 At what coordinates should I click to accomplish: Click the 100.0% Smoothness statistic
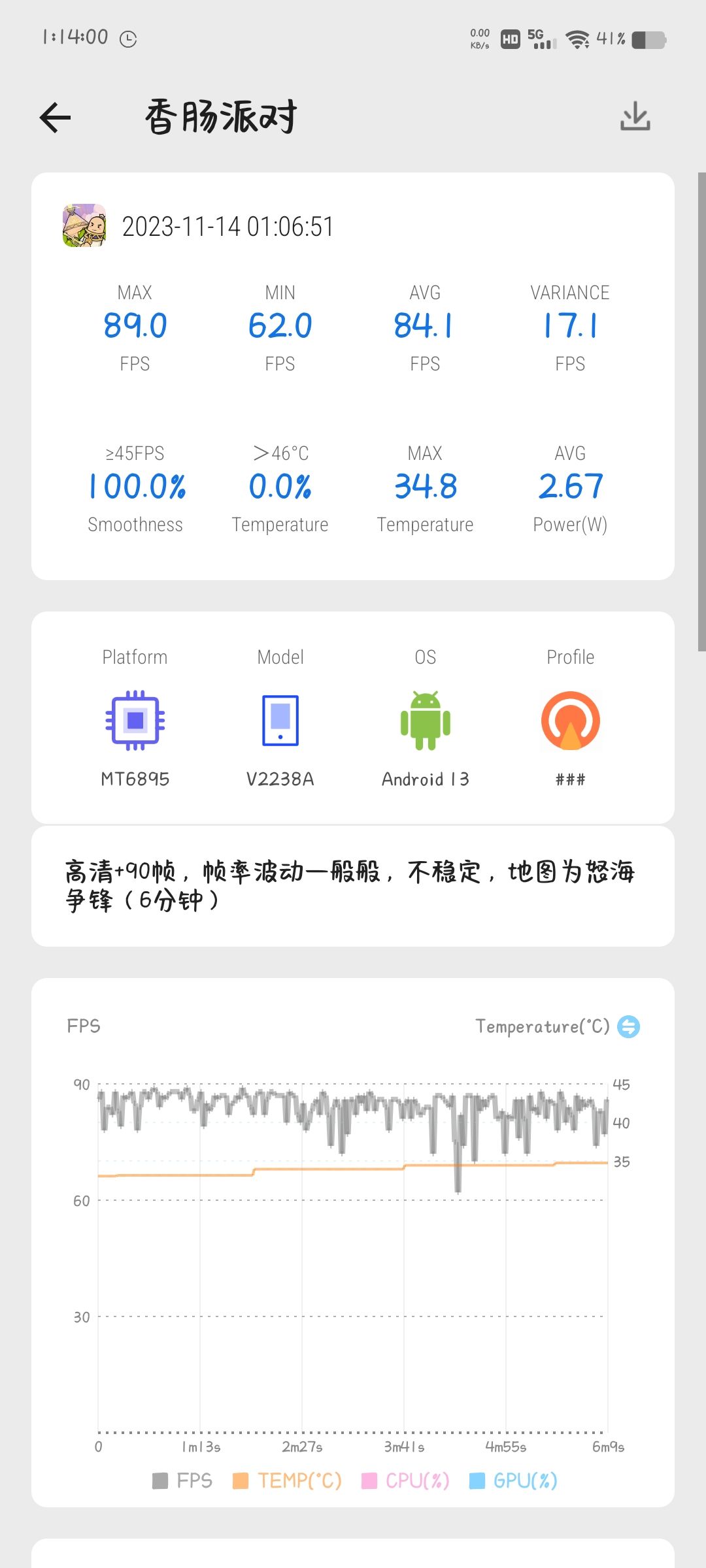click(135, 487)
